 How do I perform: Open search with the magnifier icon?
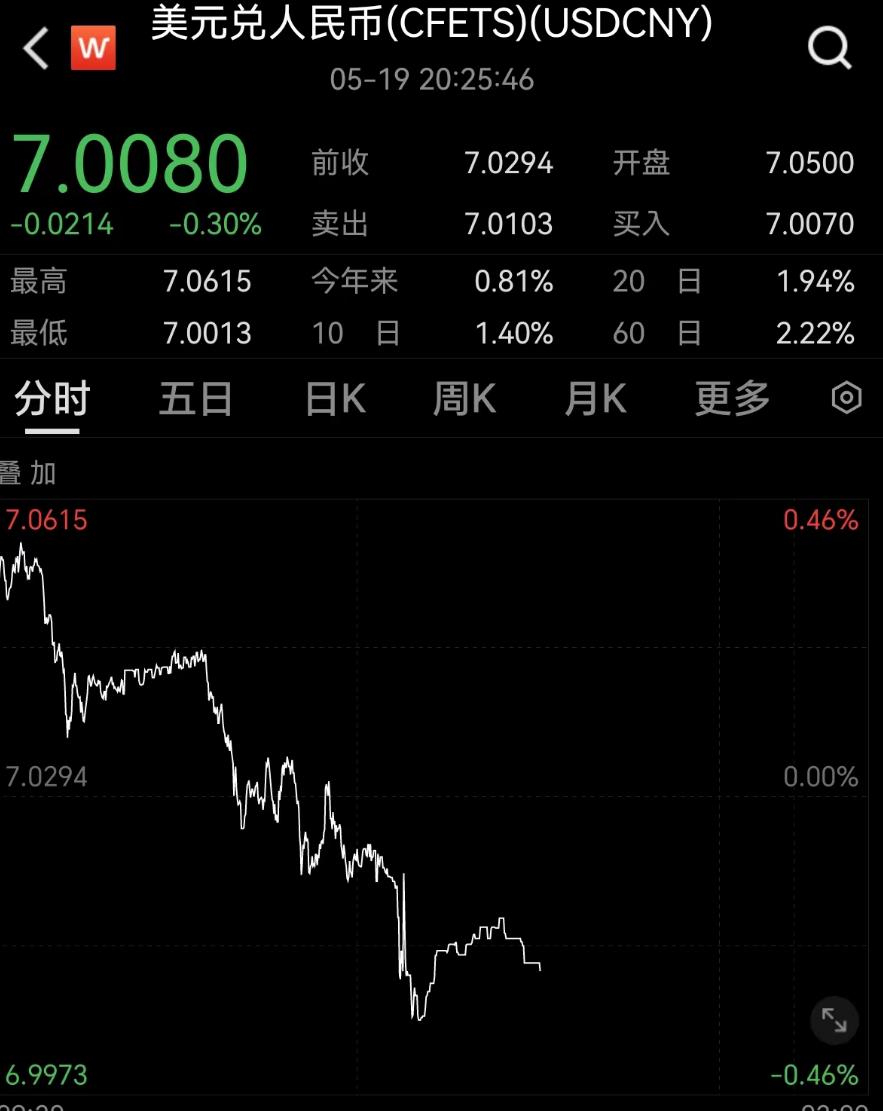pyautogui.click(x=829, y=46)
